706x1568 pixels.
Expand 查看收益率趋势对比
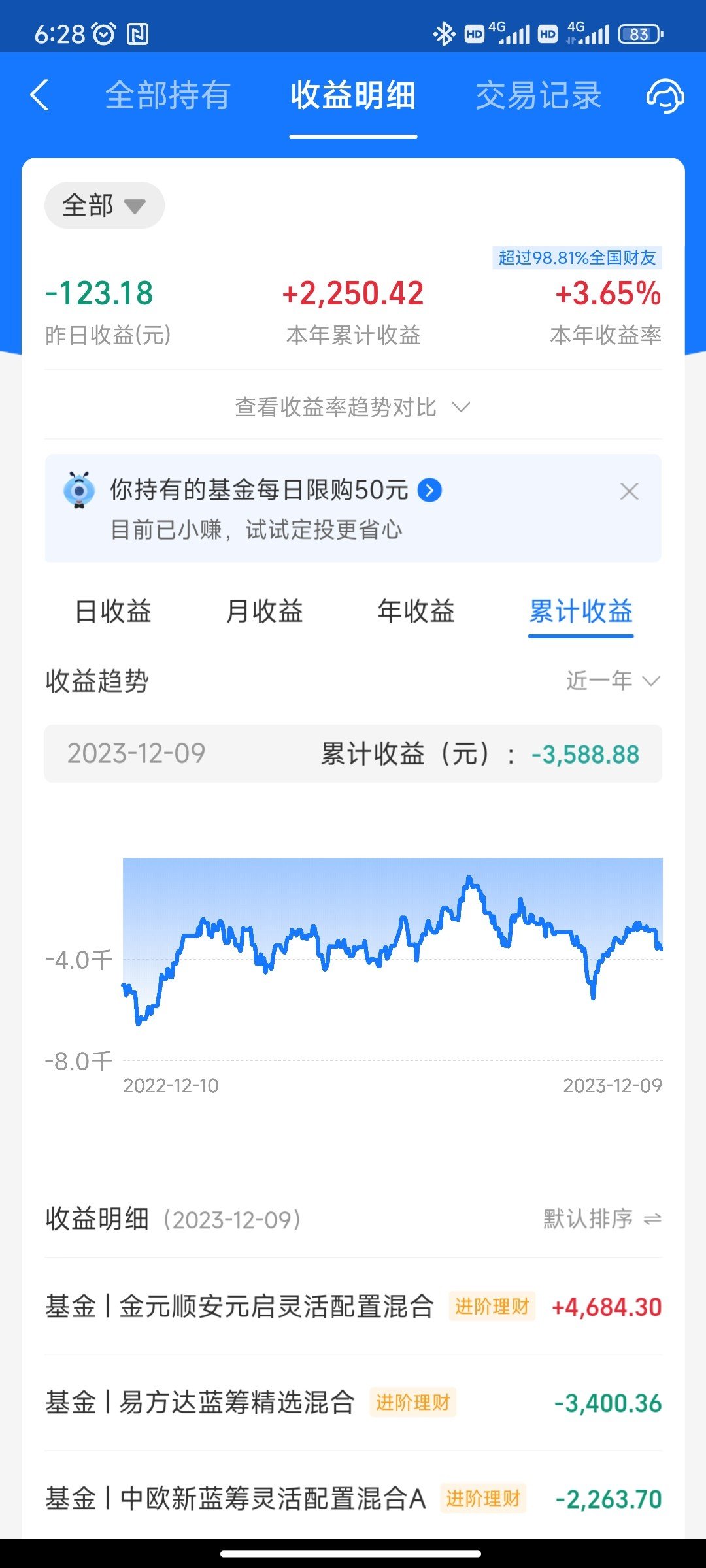coord(353,407)
